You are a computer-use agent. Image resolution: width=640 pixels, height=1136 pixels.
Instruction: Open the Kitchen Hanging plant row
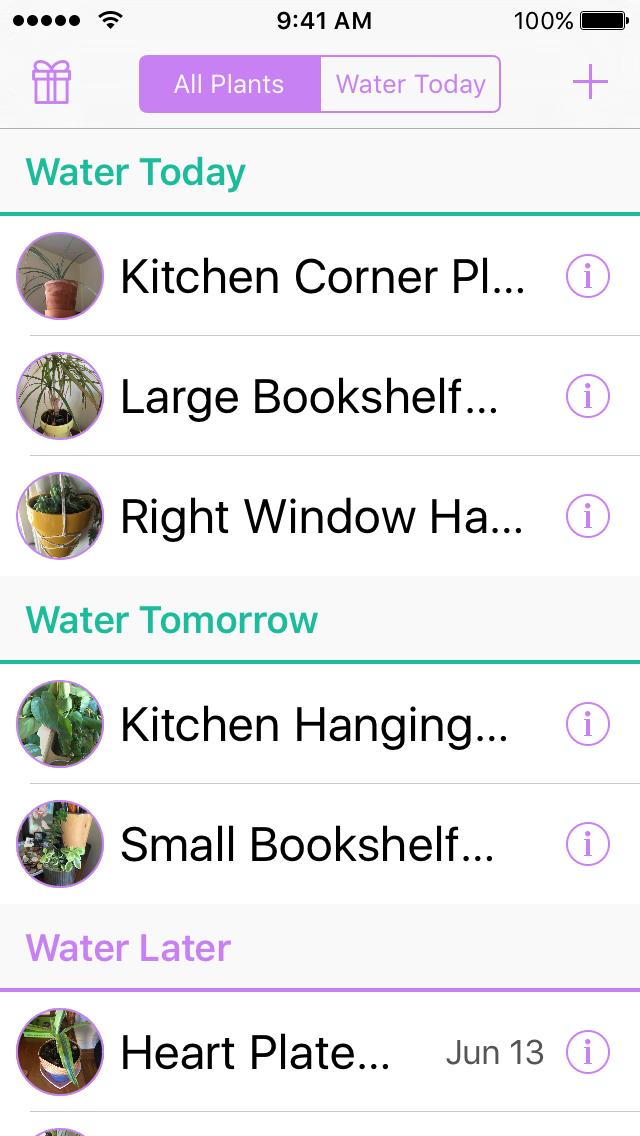click(x=314, y=725)
